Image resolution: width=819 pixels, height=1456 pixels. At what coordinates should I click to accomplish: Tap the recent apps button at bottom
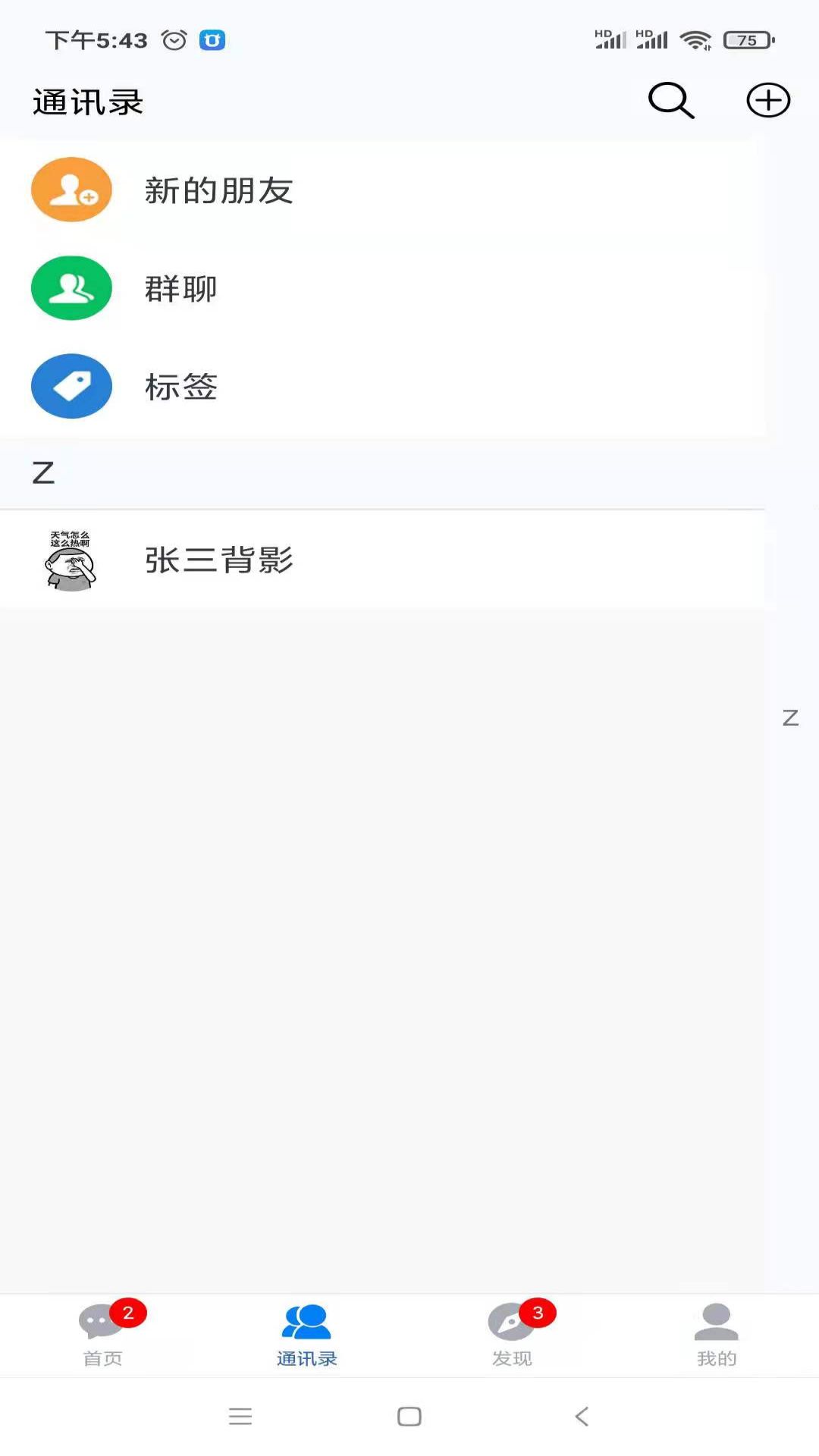(x=241, y=1417)
